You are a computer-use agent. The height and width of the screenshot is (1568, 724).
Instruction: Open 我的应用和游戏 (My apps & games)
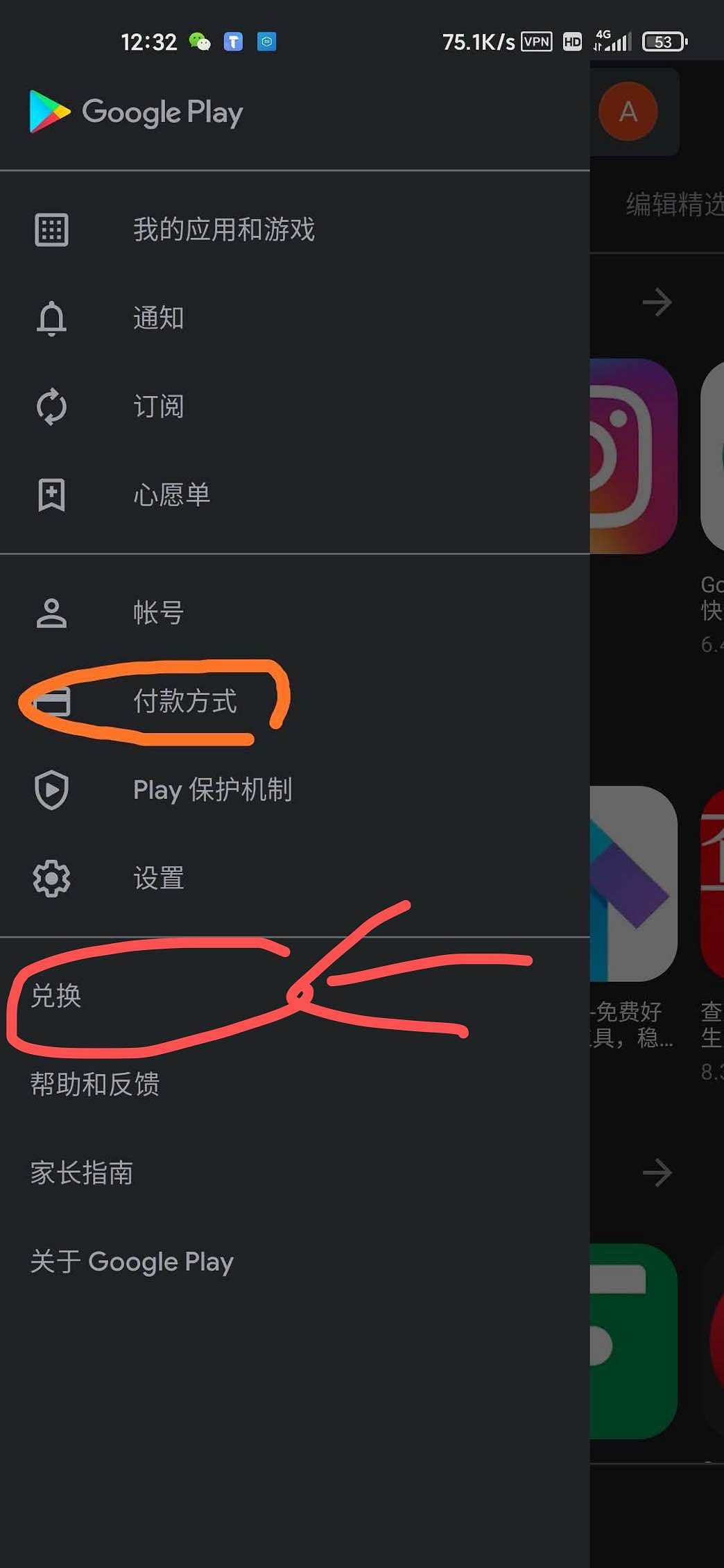(x=223, y=230)
